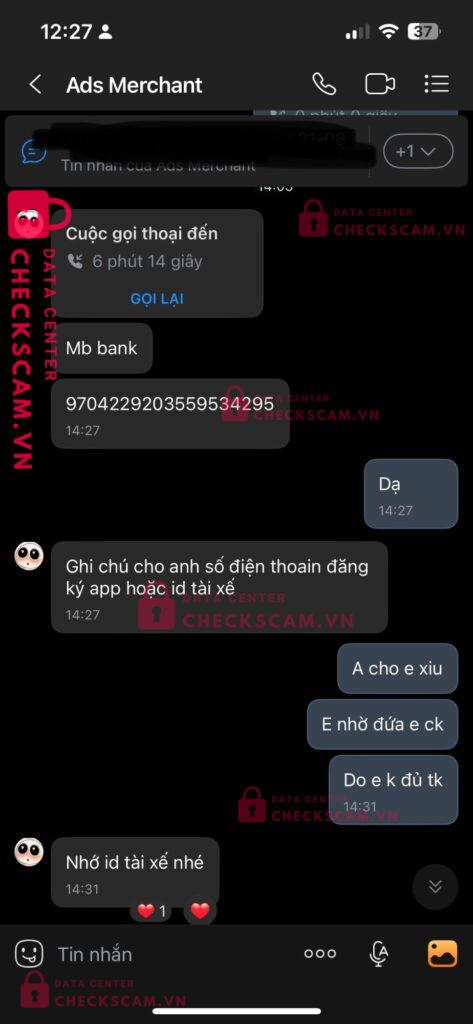Tap GỌI LẠI to call back

(157, 299)
